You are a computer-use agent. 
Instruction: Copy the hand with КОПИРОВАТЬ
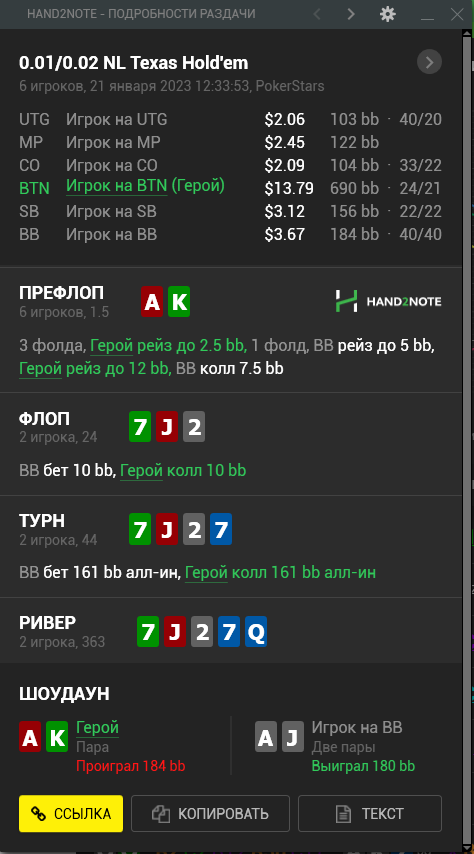[210, 814]
